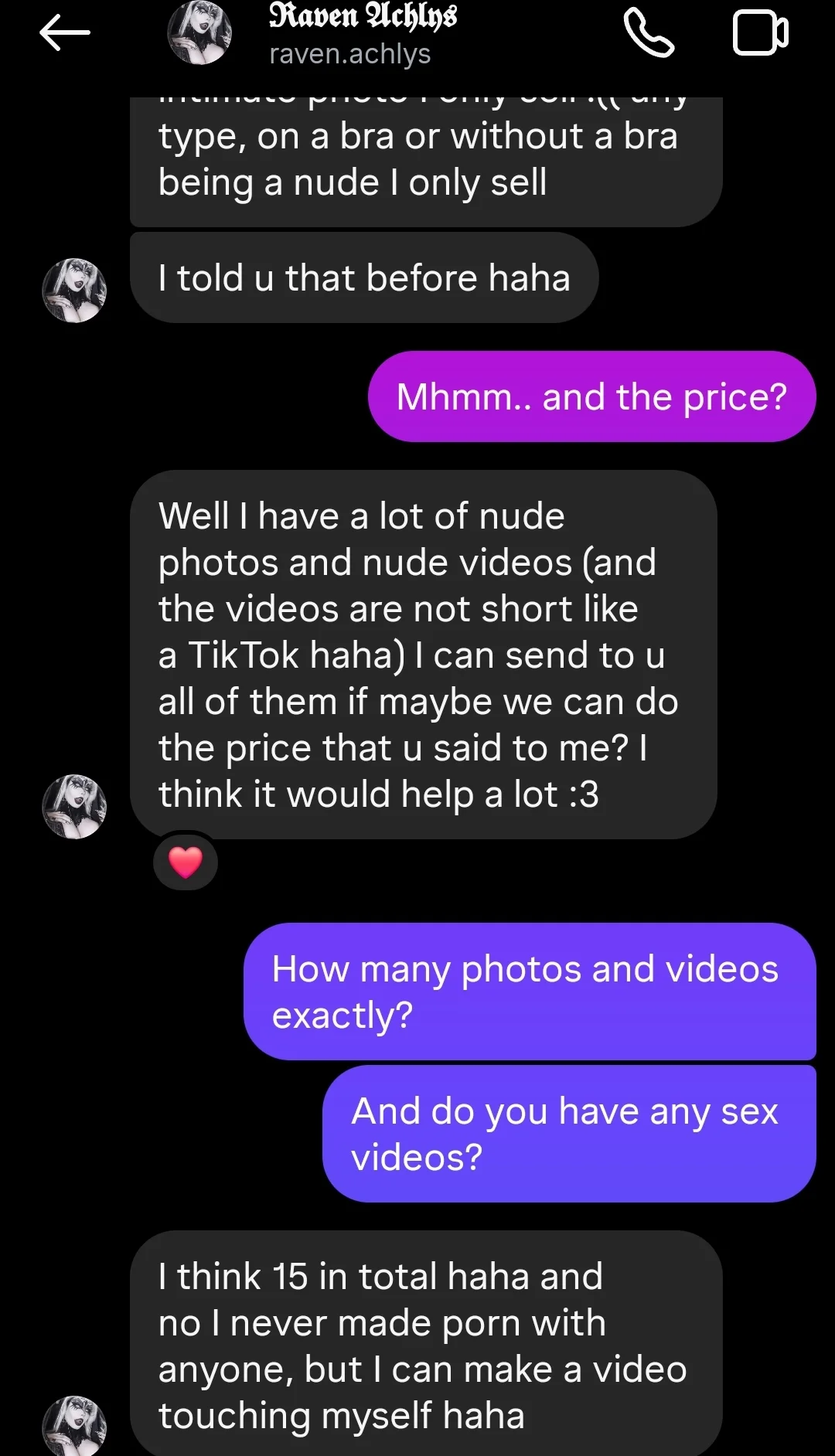
Task: Tap the heart reaction under the message
Action: pos(186,862)
